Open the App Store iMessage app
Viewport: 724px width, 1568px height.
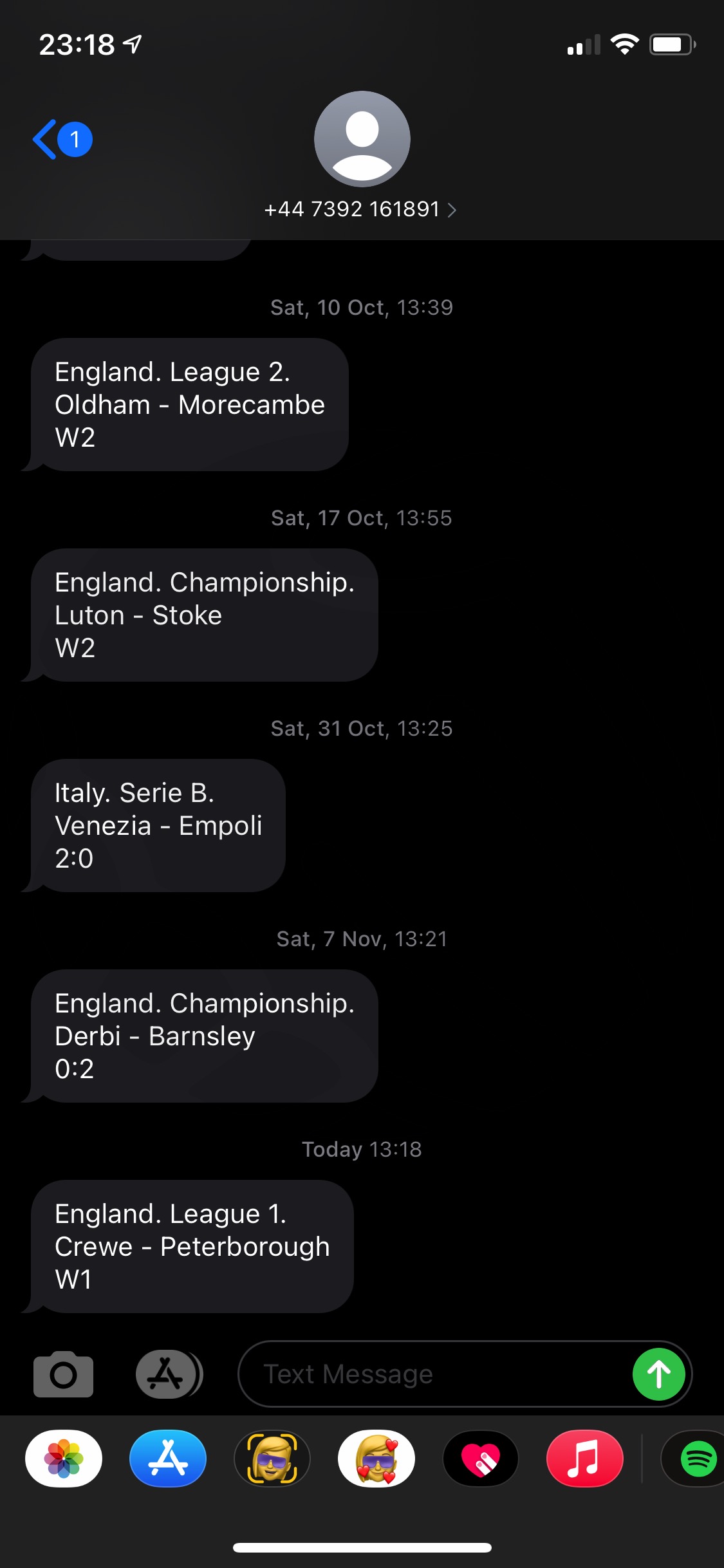[x=168, y=1459]
